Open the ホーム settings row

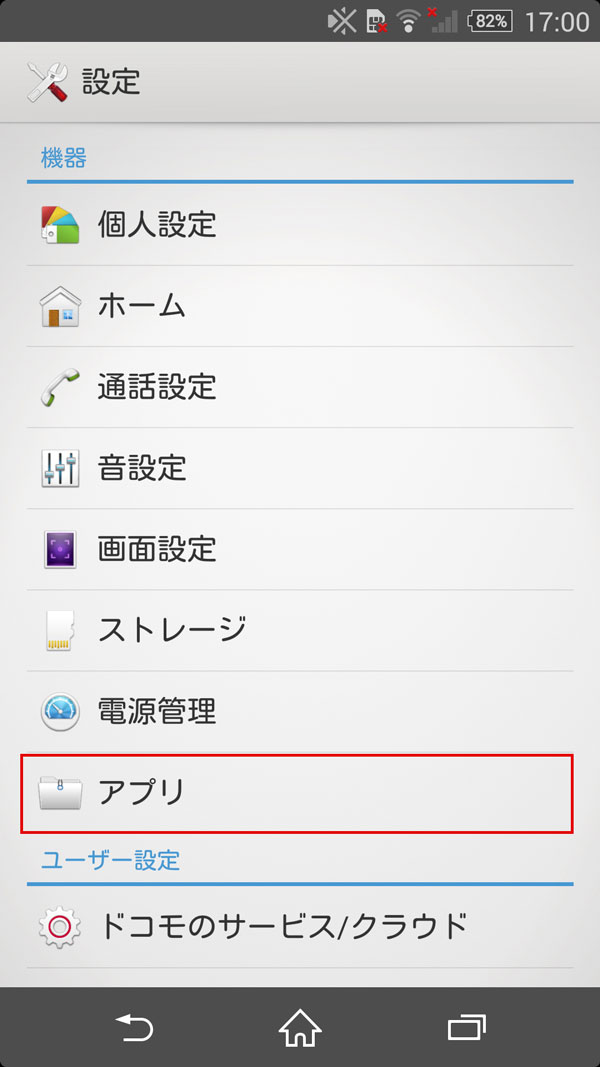click(x=300, y=306)
